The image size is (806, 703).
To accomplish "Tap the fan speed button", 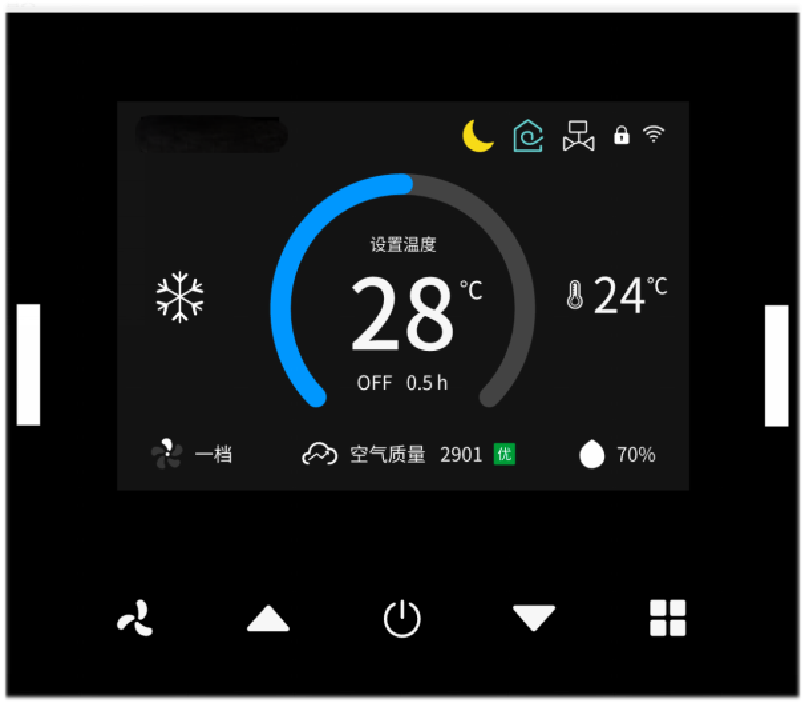I will (x=135, y=619).
